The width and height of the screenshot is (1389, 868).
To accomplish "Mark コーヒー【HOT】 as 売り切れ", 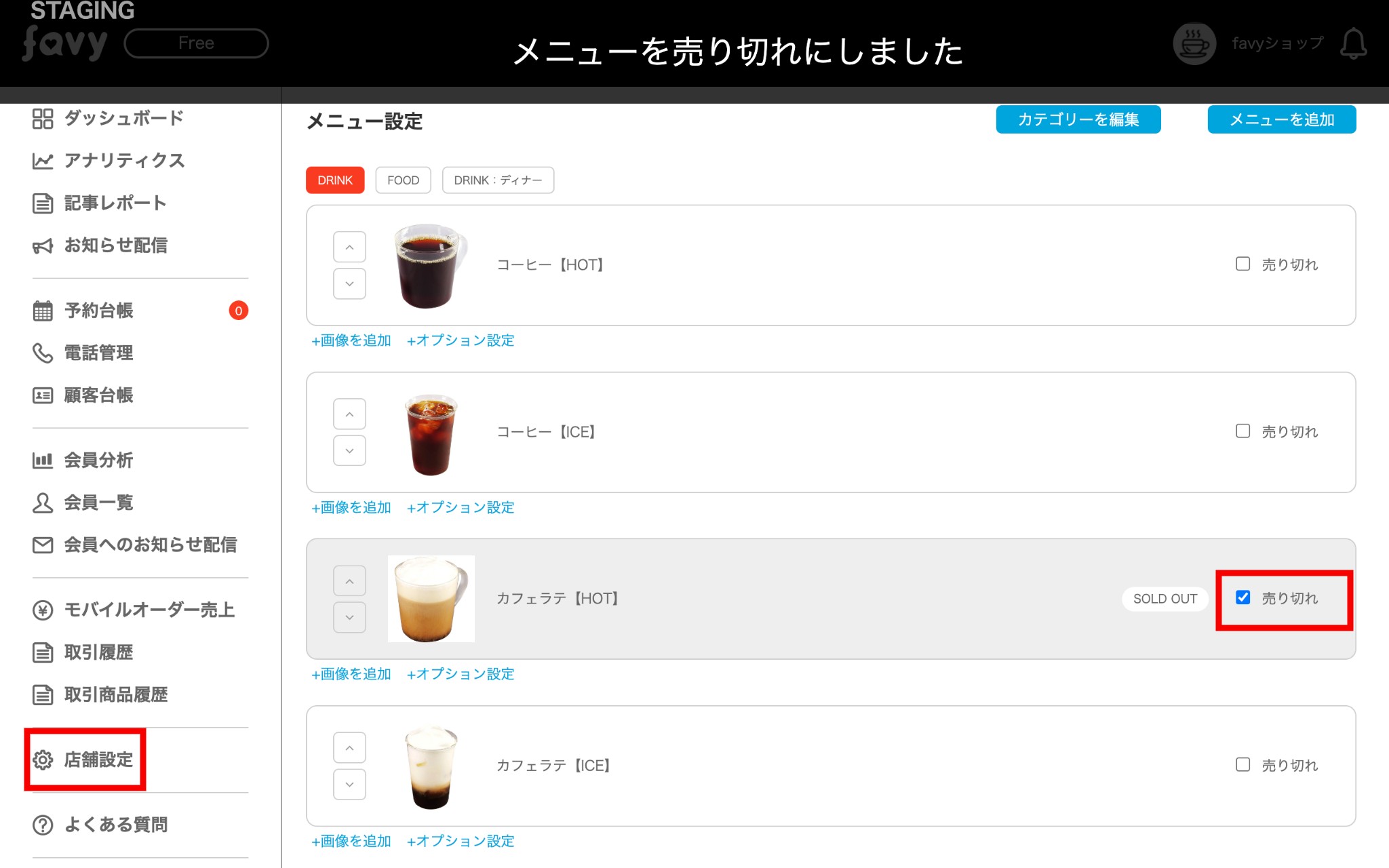I will pos(1243,264).
